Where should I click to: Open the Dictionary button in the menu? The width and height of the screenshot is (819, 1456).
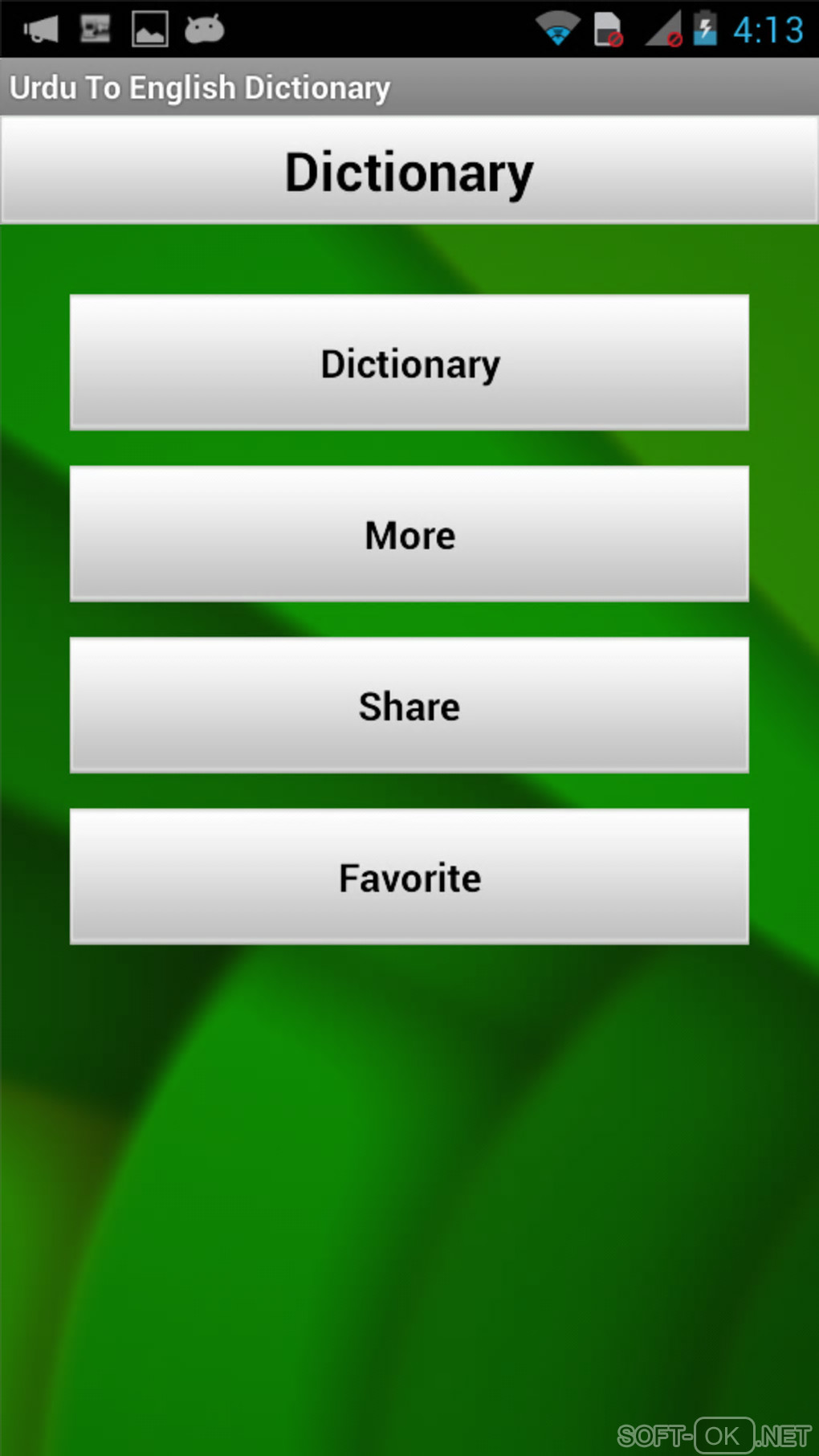tap(409, 363)
